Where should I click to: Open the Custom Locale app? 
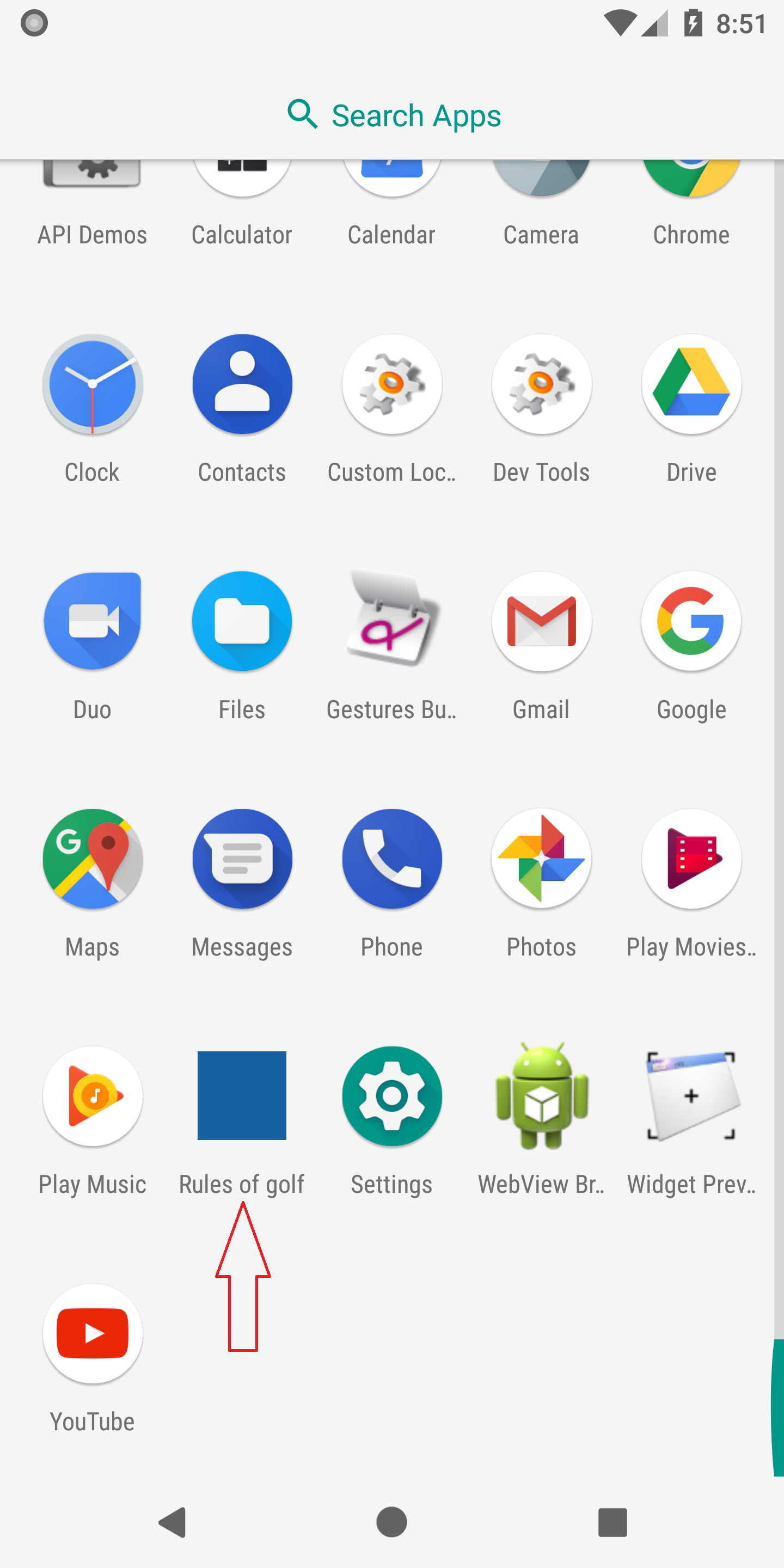pos(391,384)
